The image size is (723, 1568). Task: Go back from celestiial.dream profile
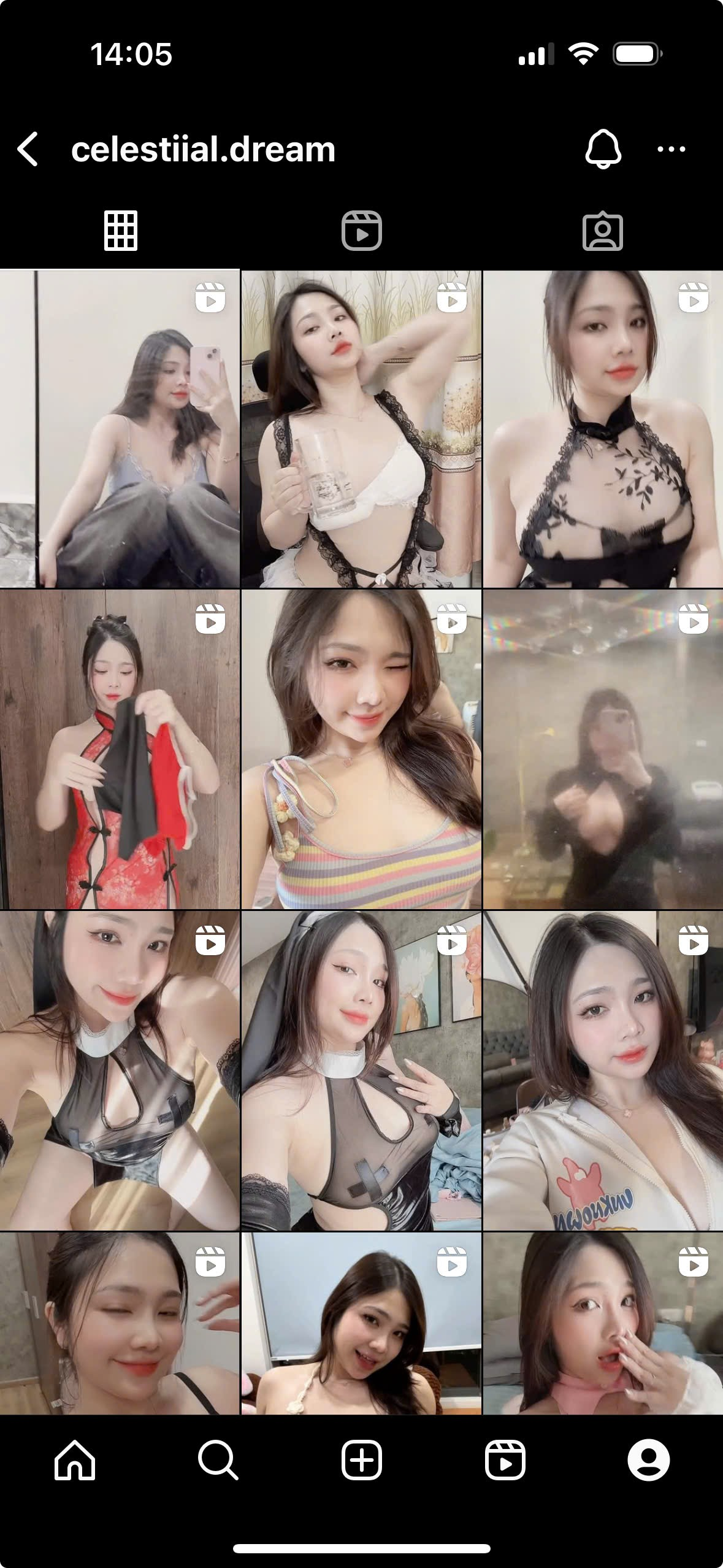28,149
